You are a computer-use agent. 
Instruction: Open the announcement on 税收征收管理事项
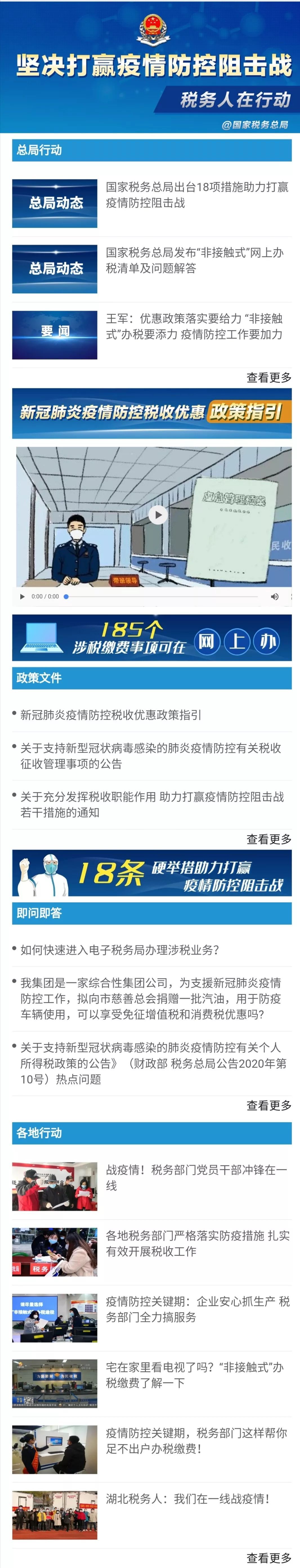(x=150, y=755)
